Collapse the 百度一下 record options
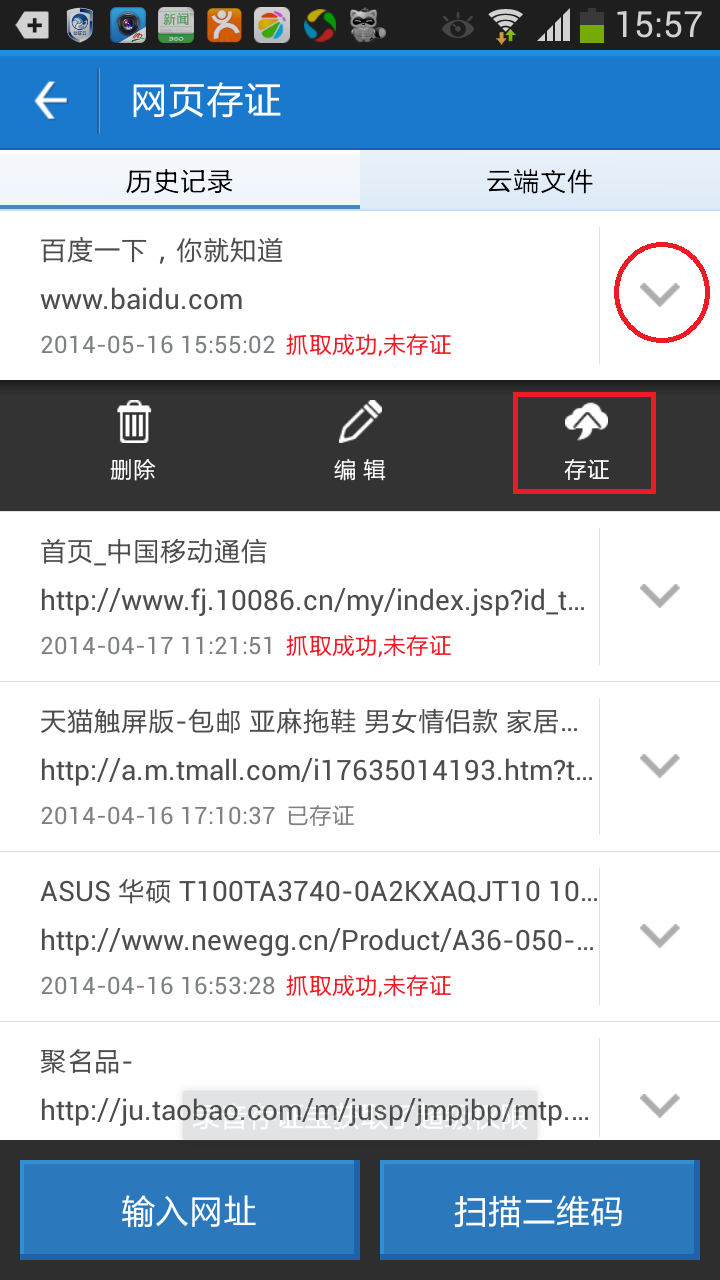Screen dimensions: 720x1280 click(x=659, y=294)
